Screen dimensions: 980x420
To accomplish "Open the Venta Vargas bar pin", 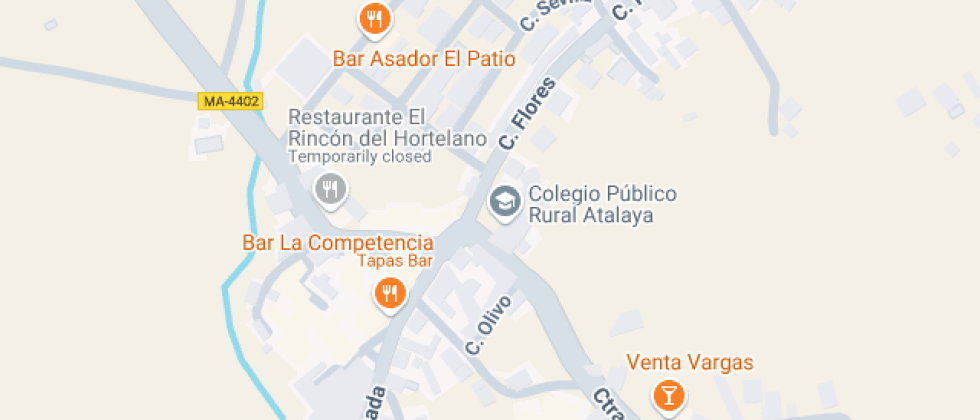I will [669, 397].
